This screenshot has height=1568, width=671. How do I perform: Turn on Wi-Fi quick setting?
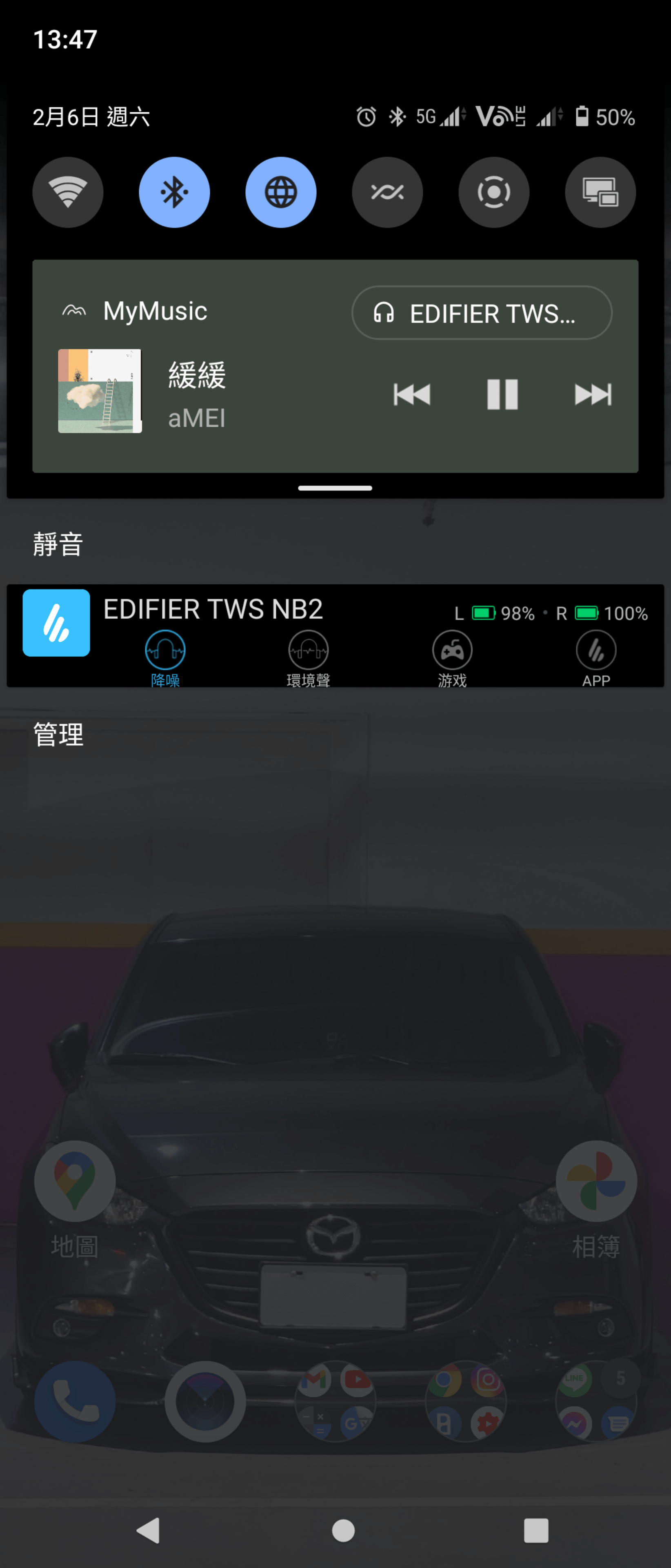pos(67,192)
